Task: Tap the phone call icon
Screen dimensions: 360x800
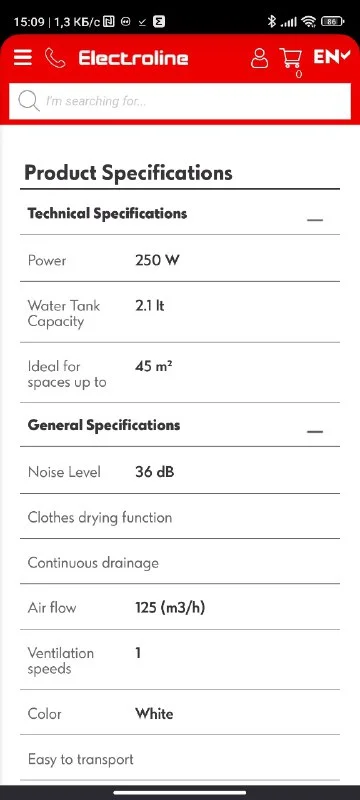Action: pyautogui.click(x=55, y=58)
